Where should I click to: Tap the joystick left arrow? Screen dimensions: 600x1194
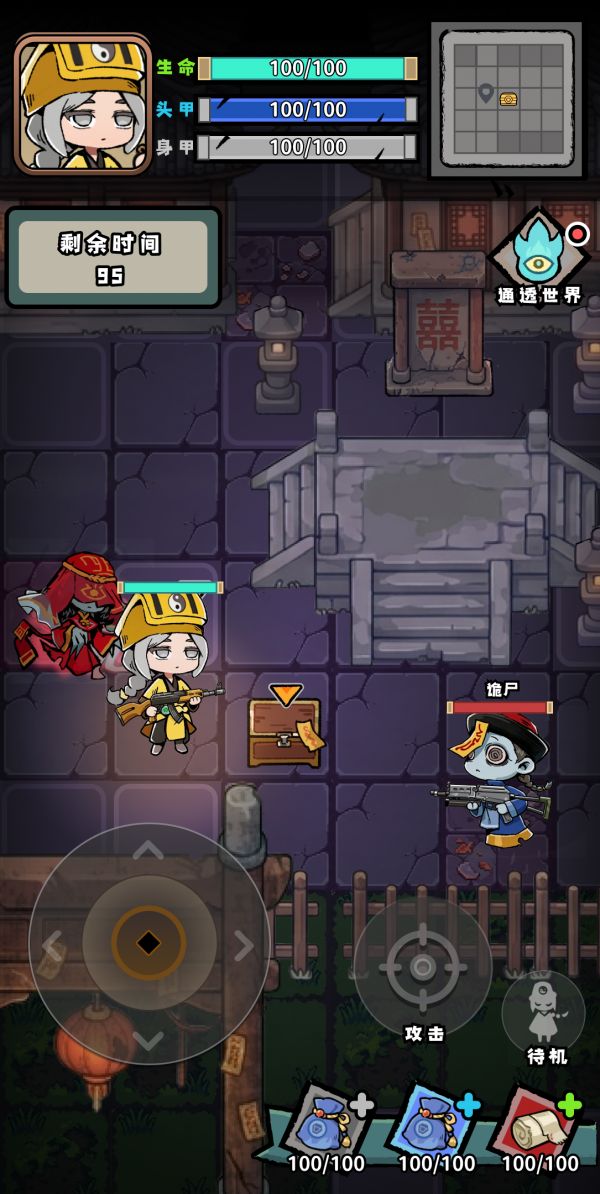(x=53, y=943)
